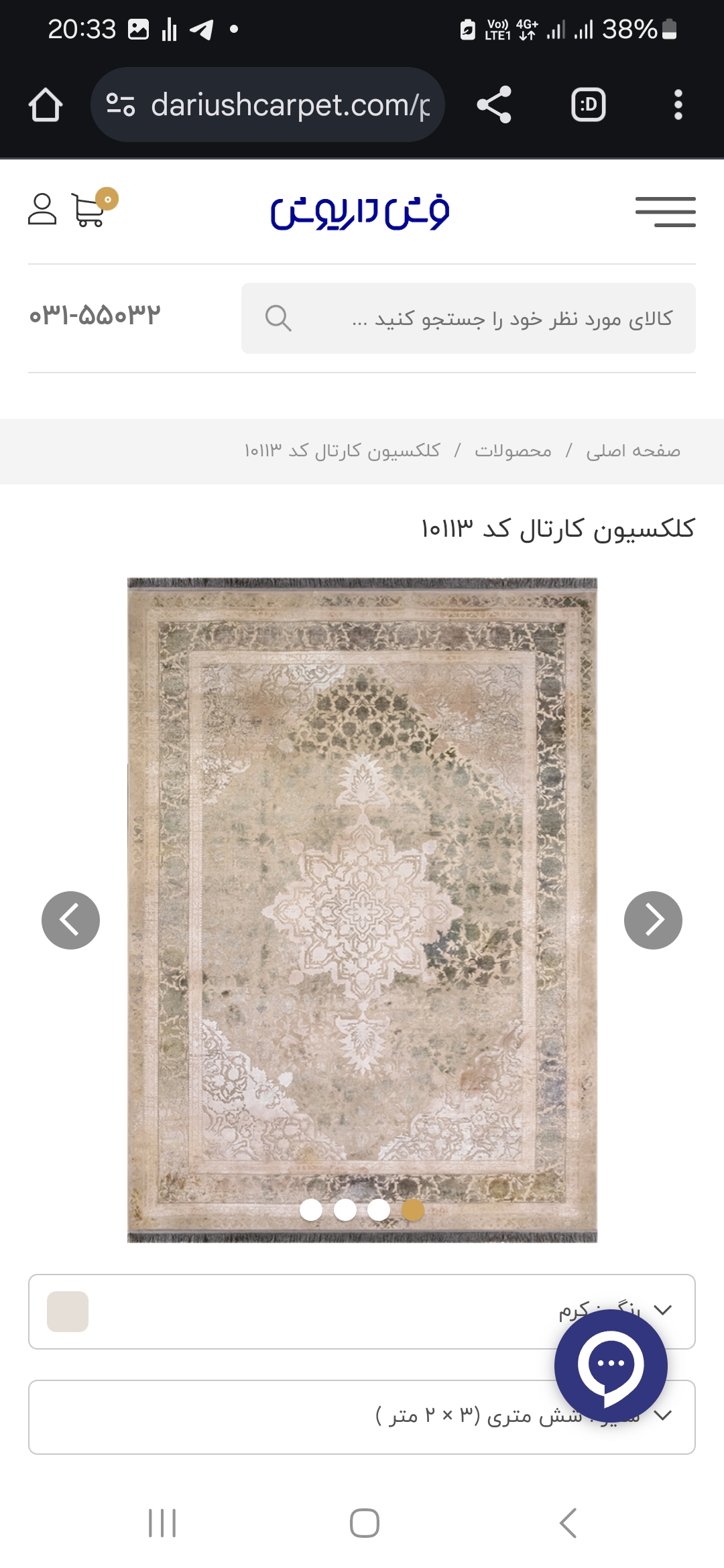Open the browser overflow menu
This screenshot has width=724, height=1568.
click(x=678, y=105)
